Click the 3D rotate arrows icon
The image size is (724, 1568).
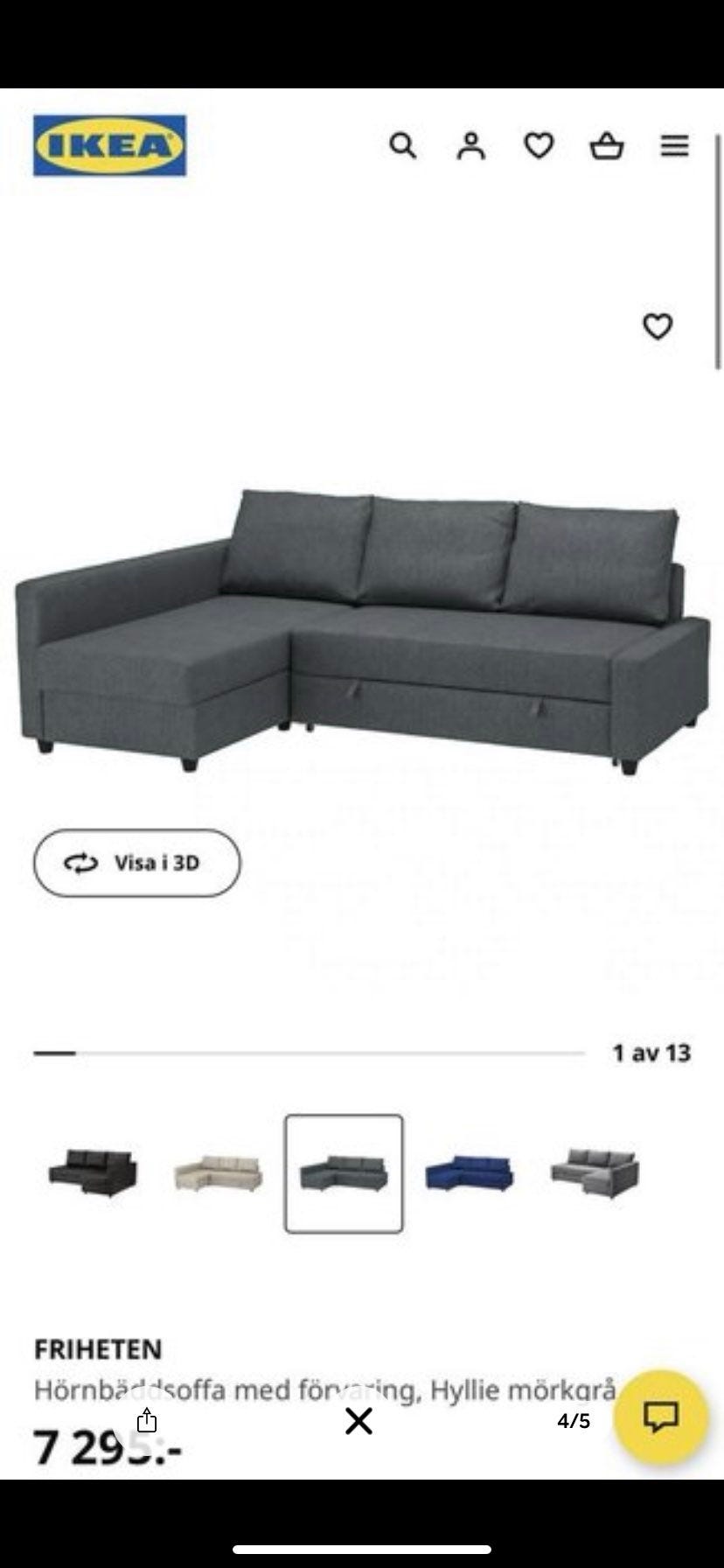point(80,864)
